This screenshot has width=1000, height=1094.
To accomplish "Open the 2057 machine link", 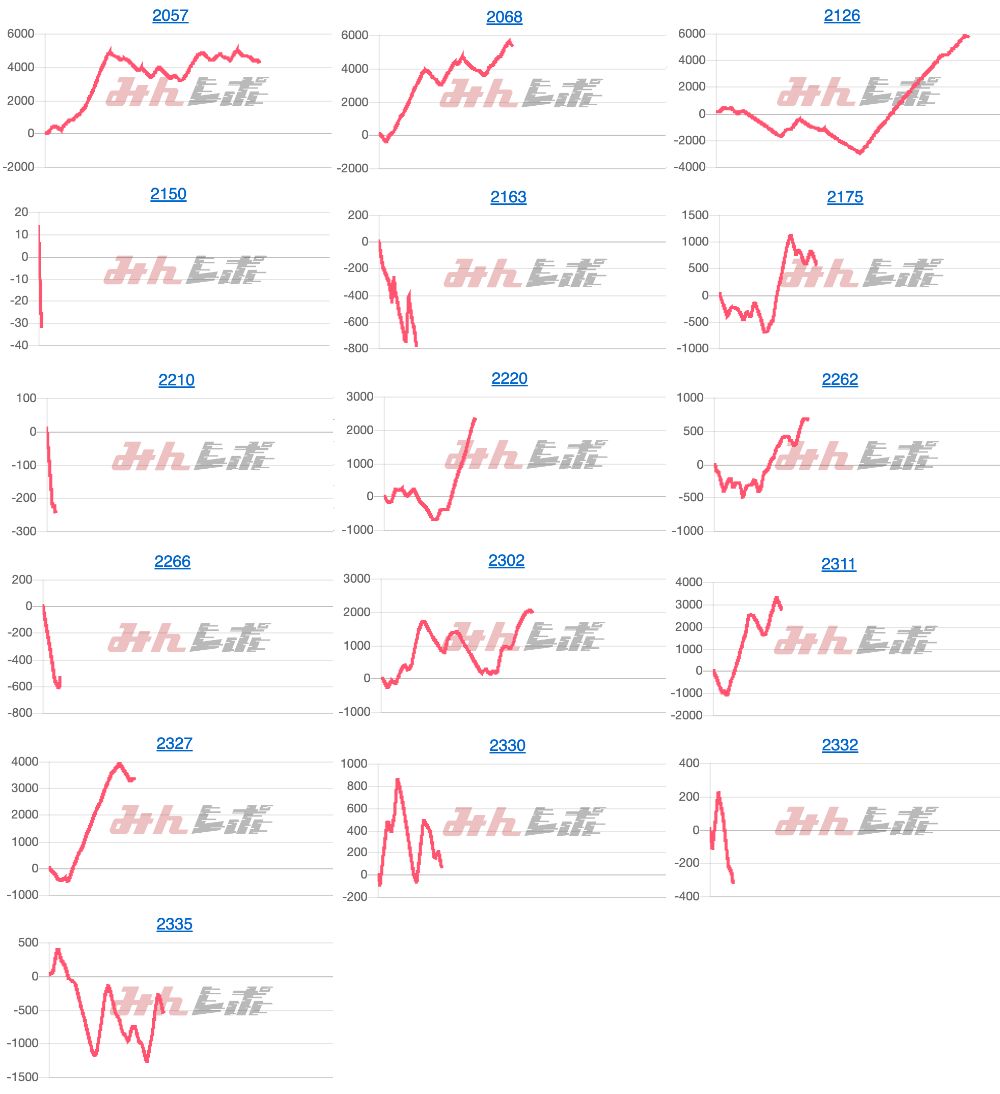I will pyautogui.click(x=170, y=16).
